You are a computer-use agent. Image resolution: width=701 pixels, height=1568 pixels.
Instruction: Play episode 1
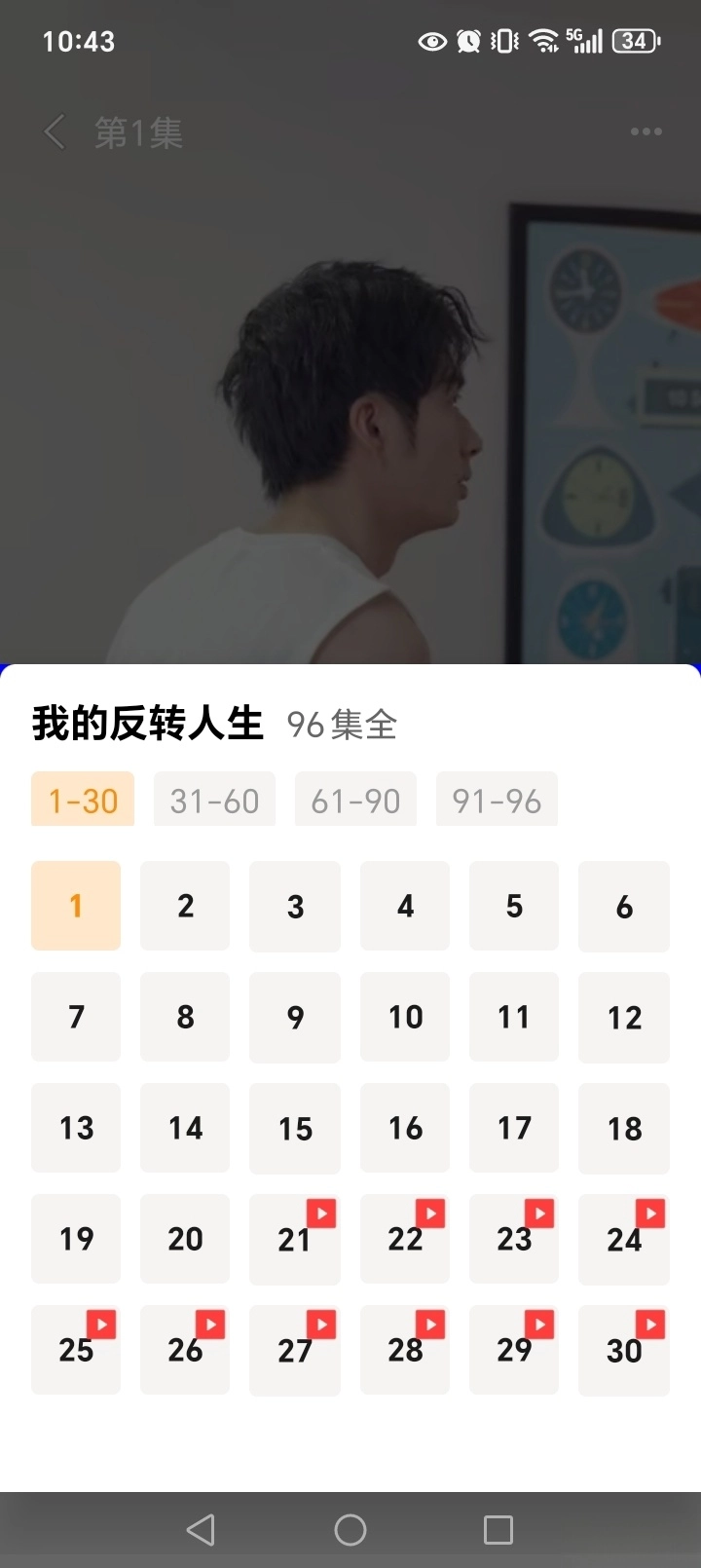[76, 906]
